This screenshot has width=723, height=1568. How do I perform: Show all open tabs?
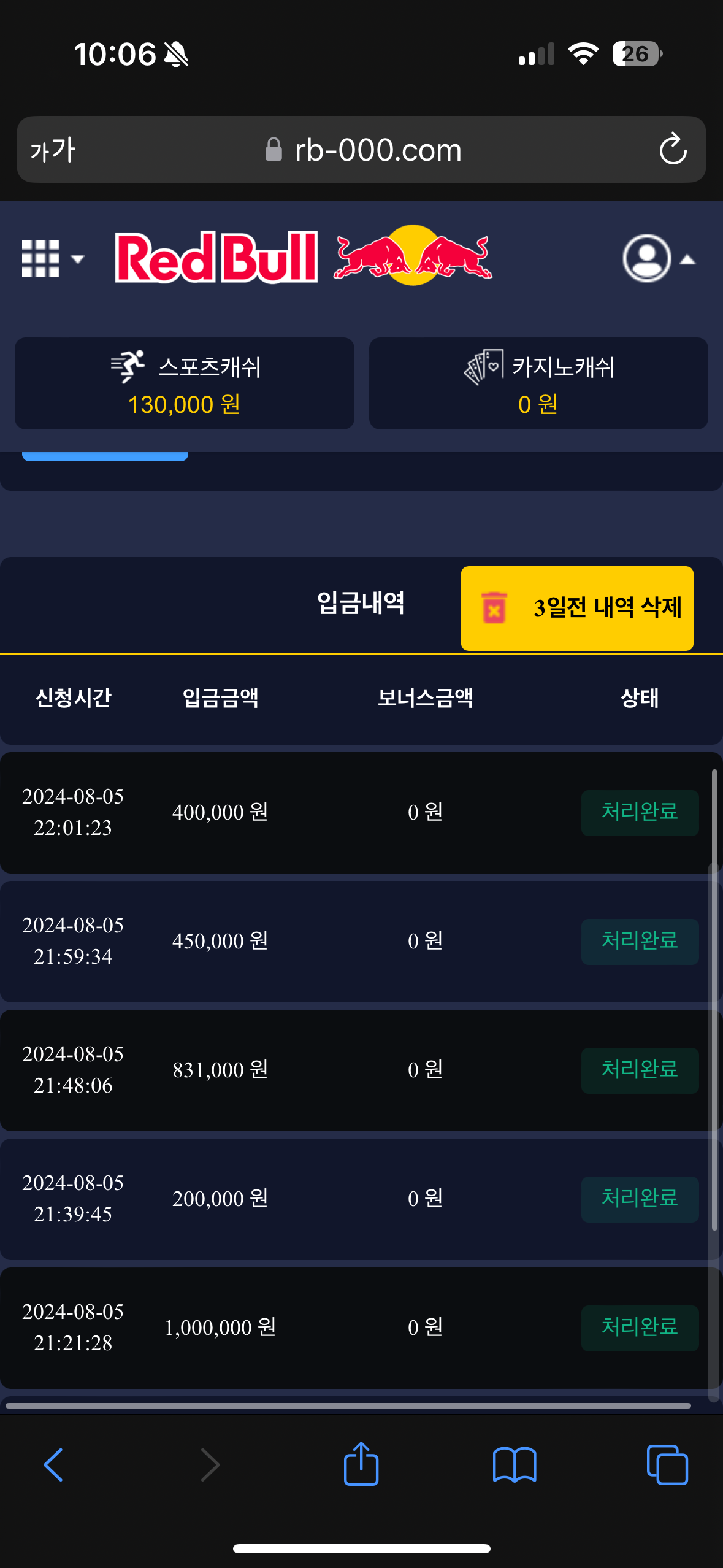tap(667, 1465)
